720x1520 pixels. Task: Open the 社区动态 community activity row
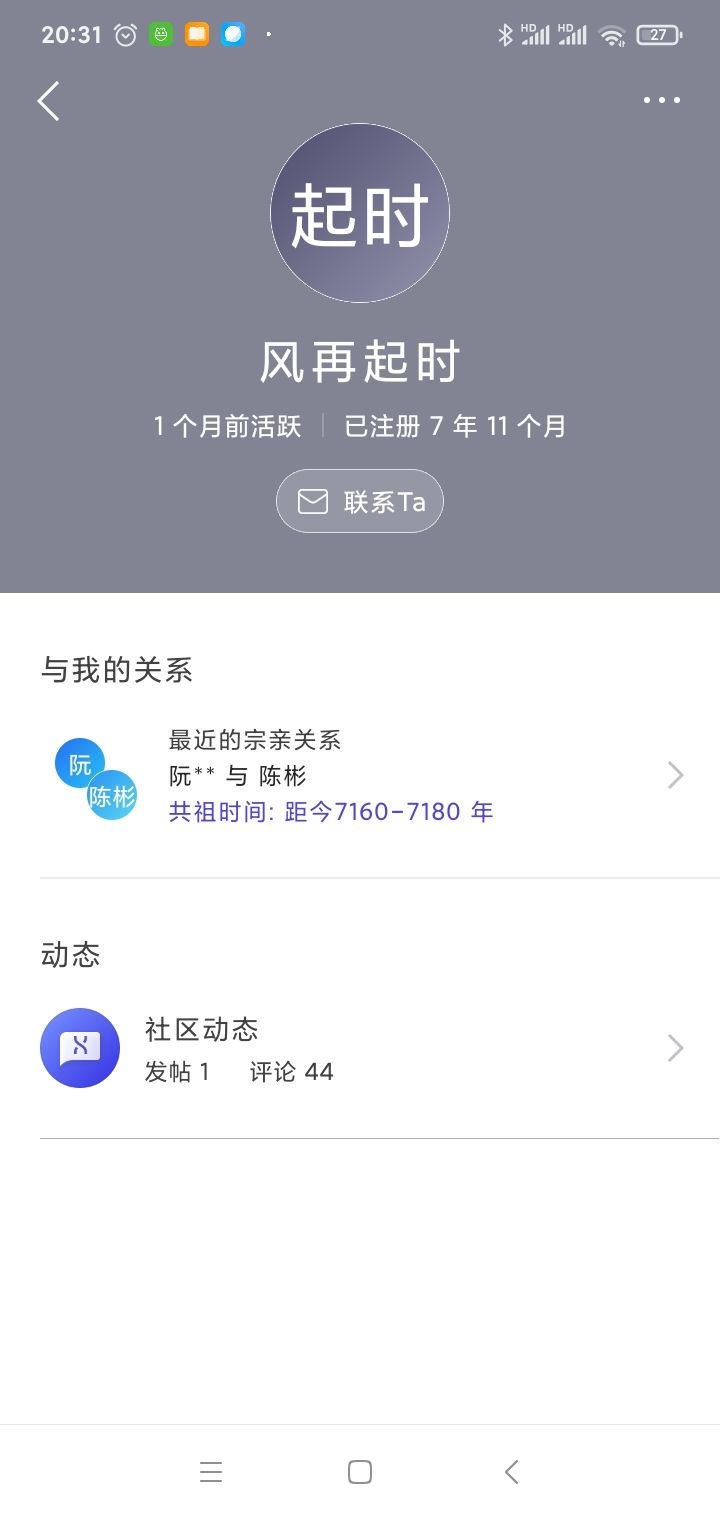(370, 1048)
